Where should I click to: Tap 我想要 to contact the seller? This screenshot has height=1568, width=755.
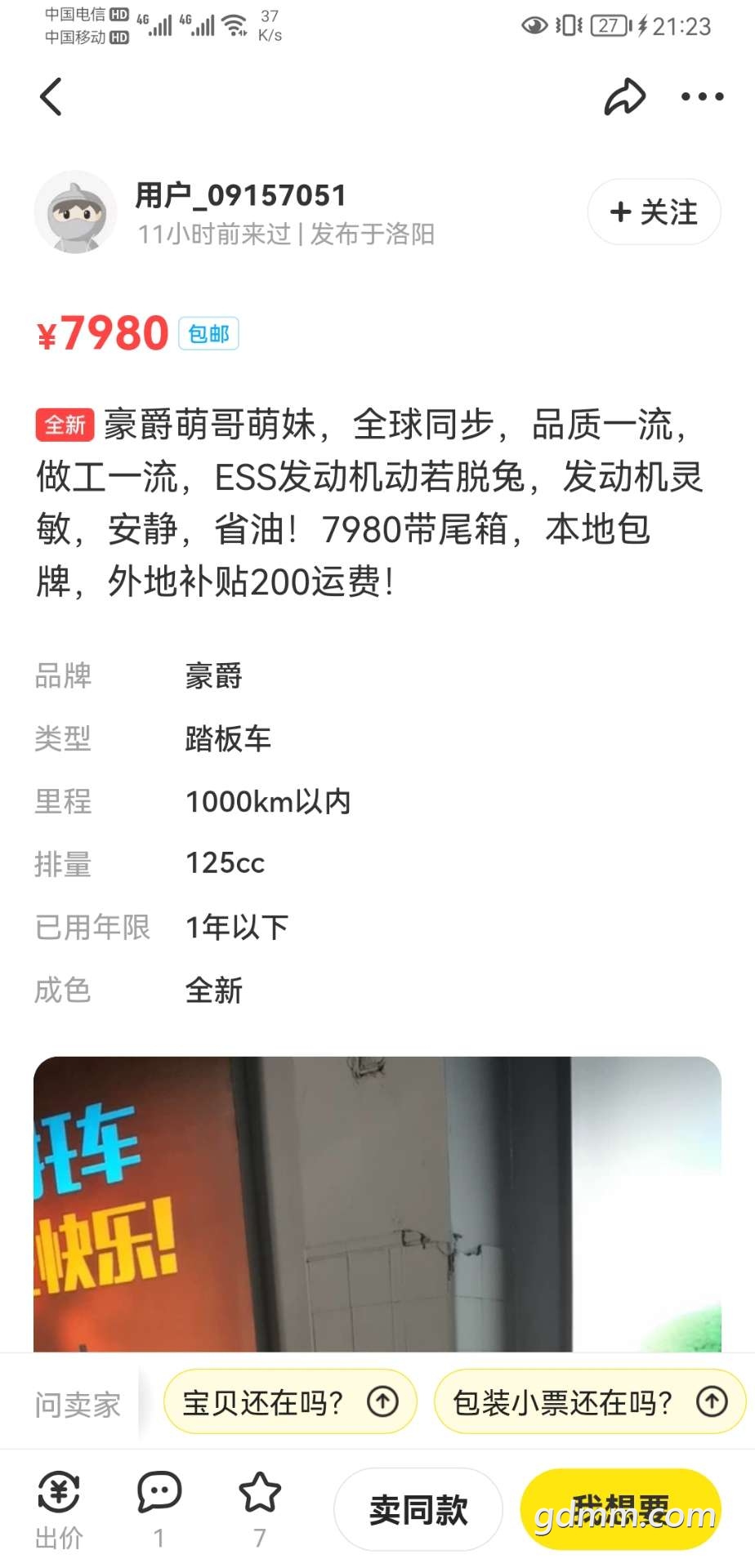tap(620, 1509)
